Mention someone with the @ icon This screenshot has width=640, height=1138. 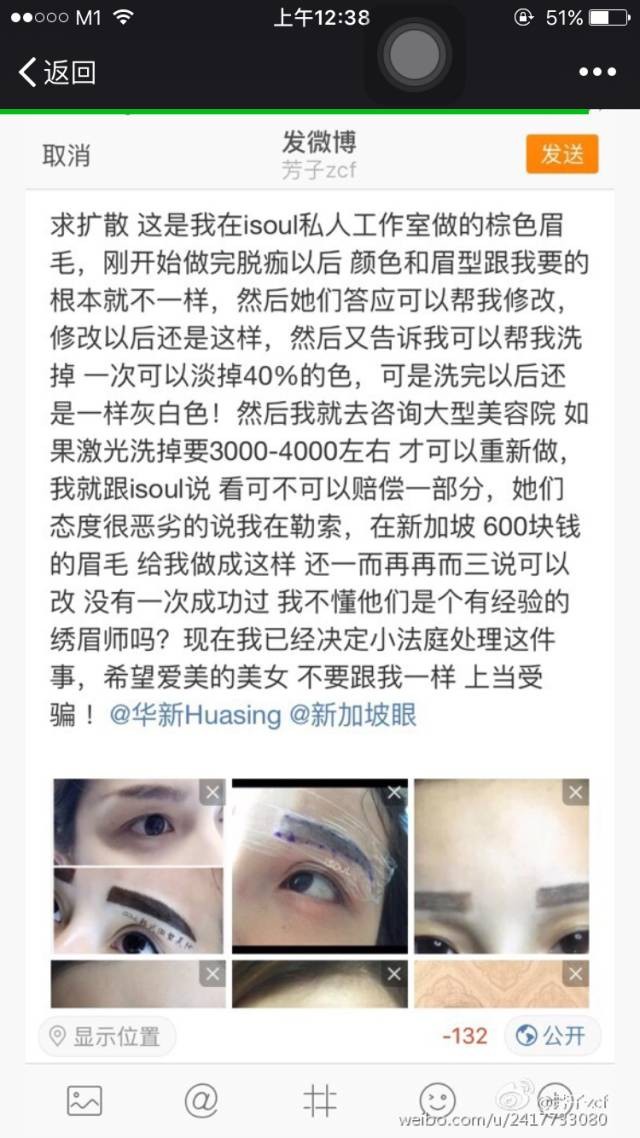(201, 1100)
